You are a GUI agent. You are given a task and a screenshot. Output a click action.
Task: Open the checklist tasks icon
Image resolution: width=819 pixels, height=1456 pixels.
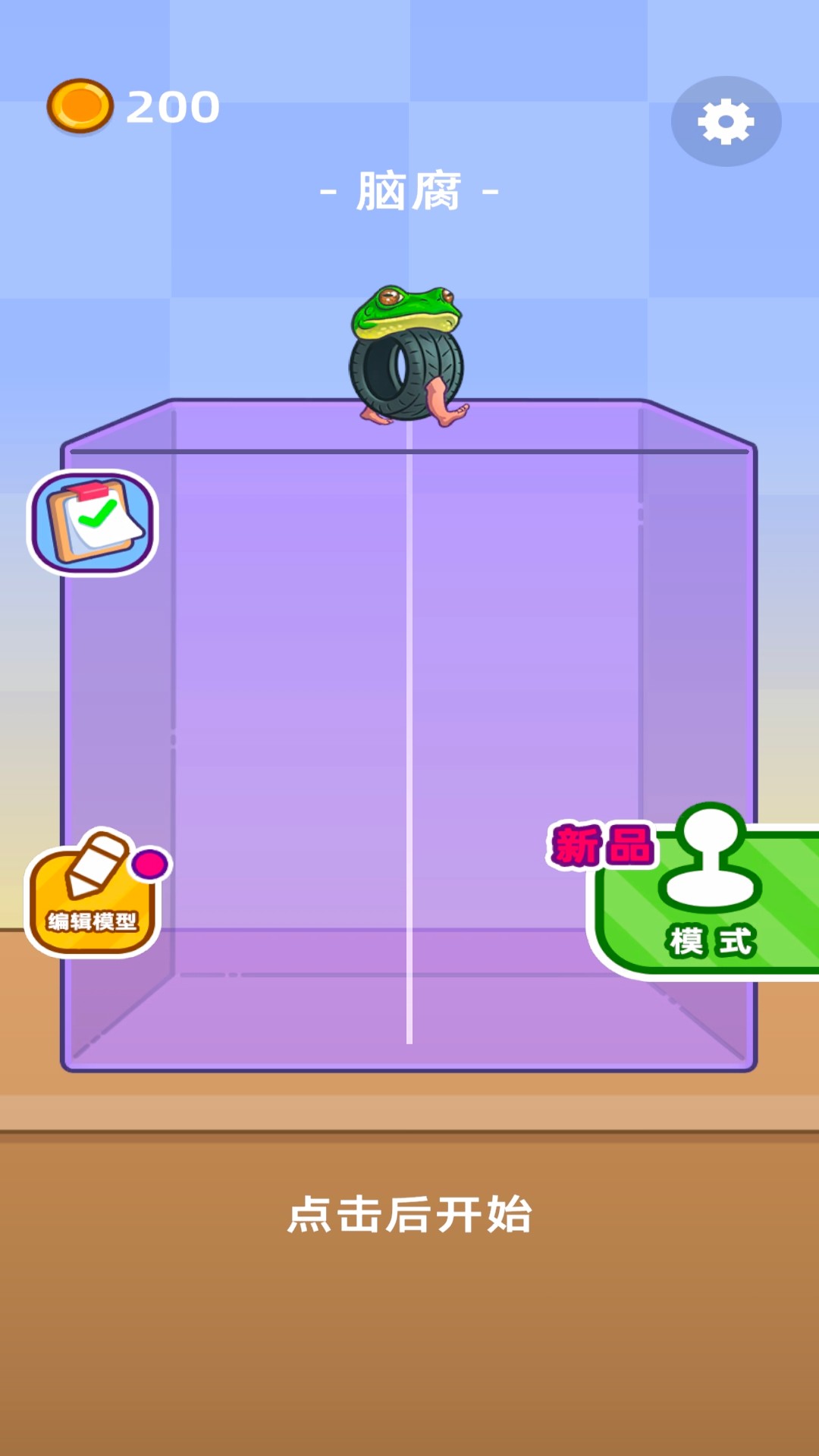93,522
